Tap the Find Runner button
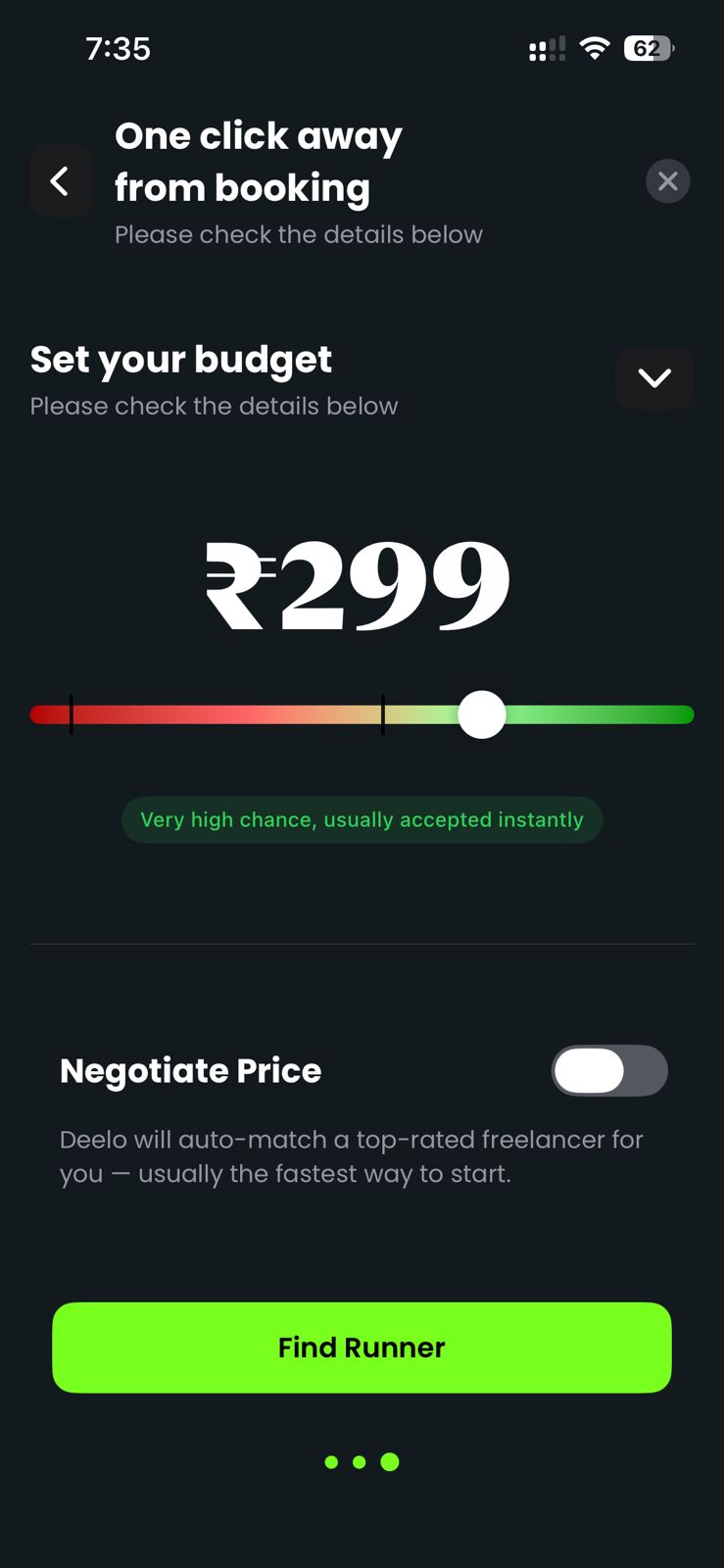The image size is (724, 1568). click(362, 1347)
